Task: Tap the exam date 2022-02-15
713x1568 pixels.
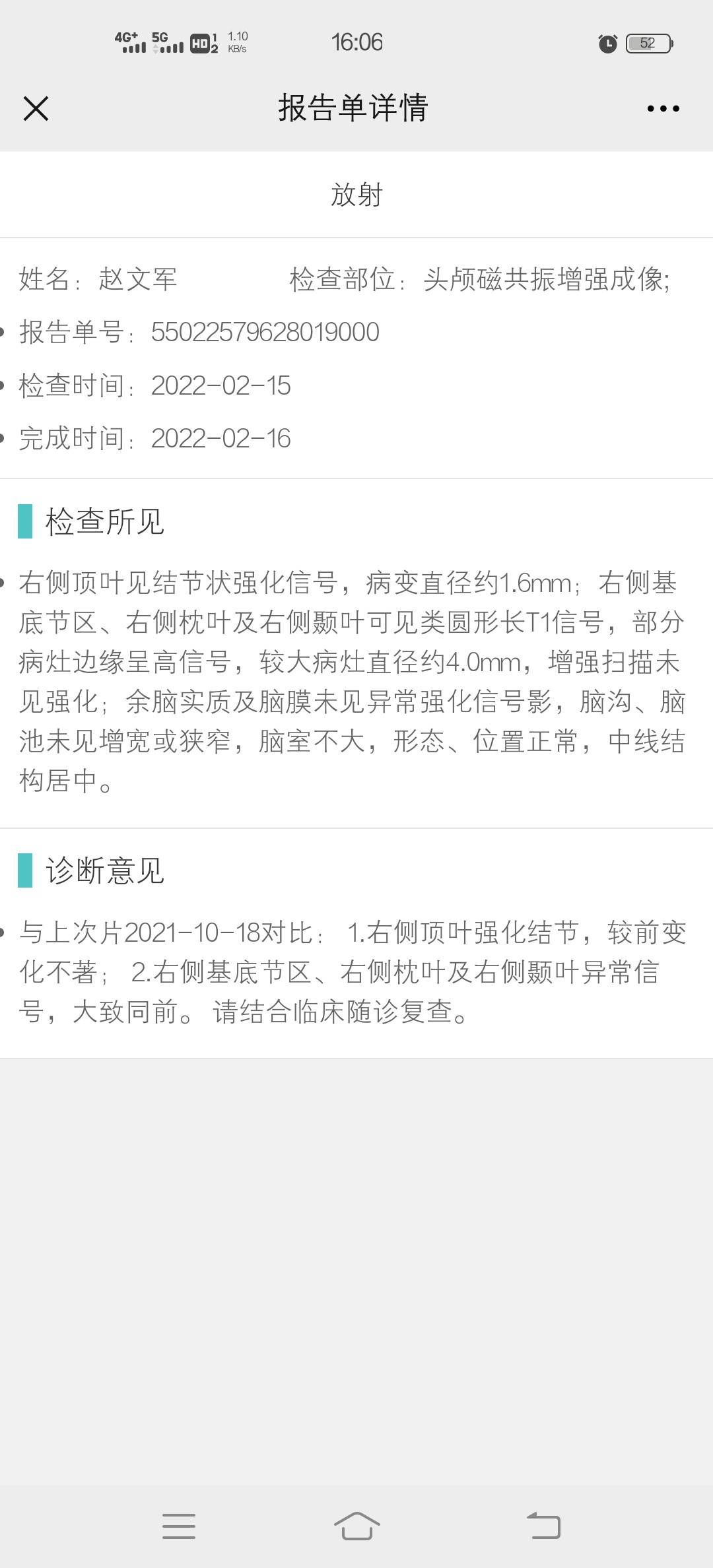Action: tap(221, 385)
